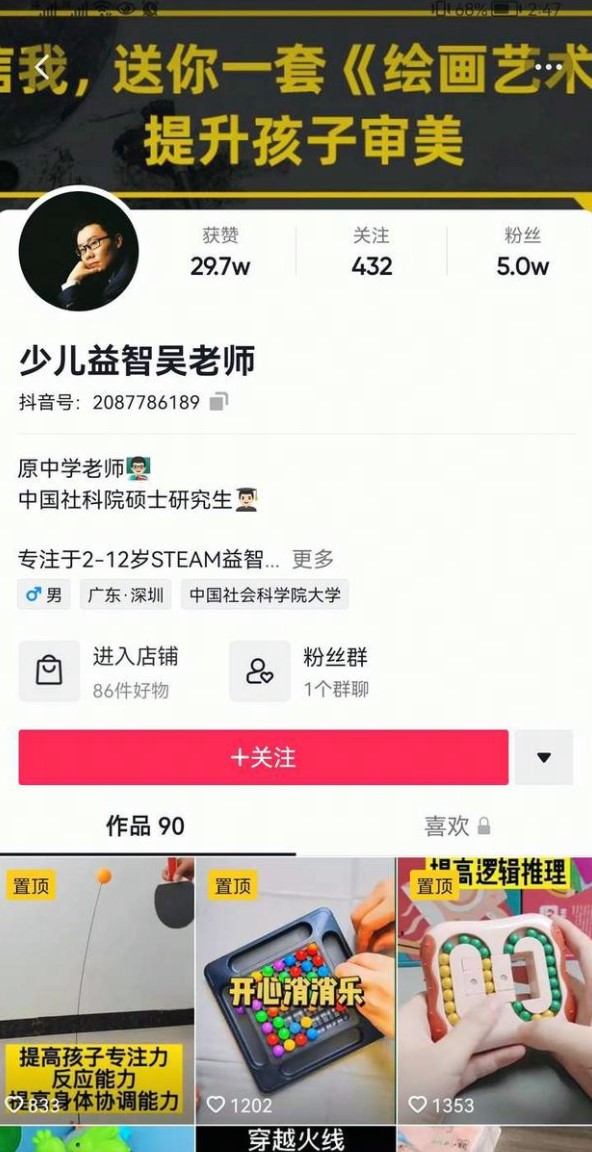Open the 粉丝 followers count
This screenshot has height=1152, width=592.
[x=522, y=251]
